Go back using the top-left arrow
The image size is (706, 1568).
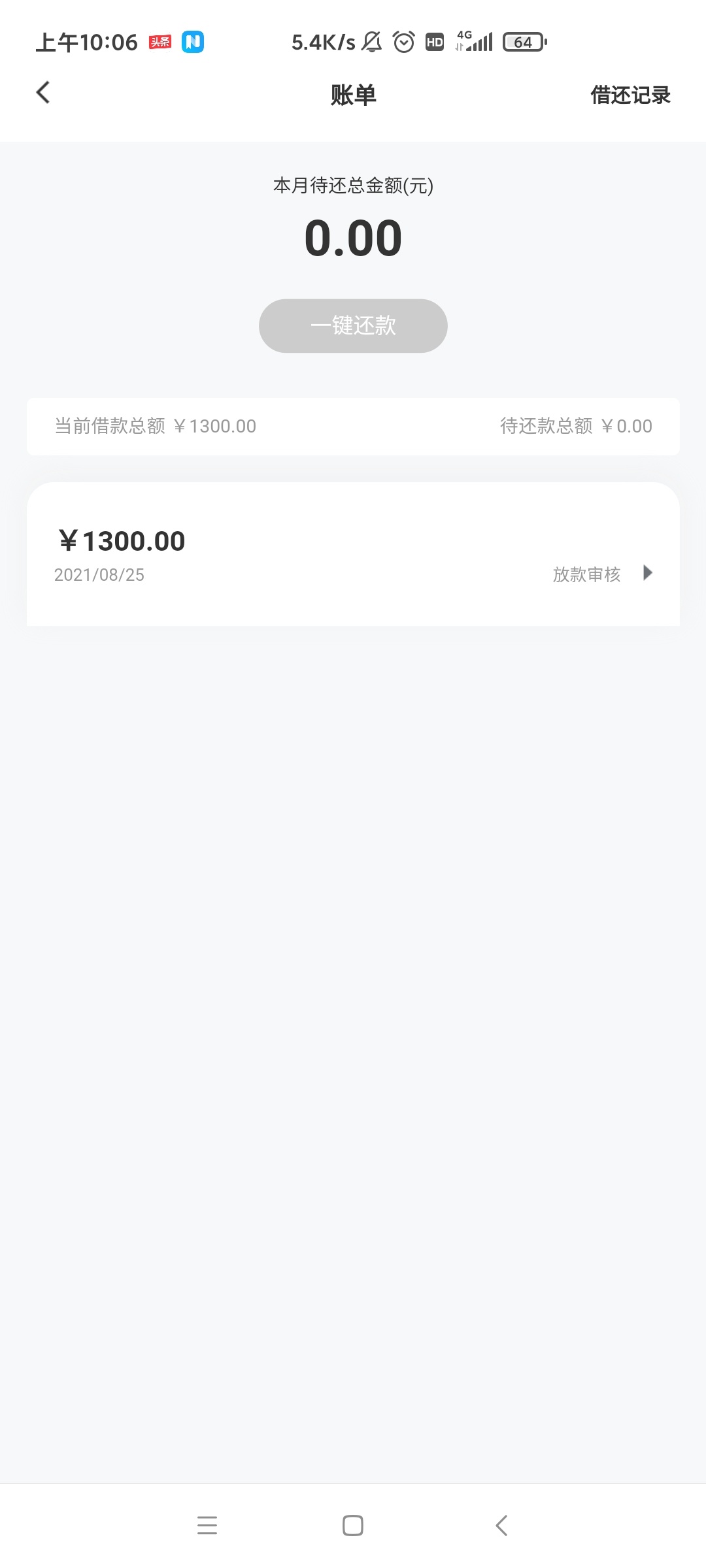43,93
